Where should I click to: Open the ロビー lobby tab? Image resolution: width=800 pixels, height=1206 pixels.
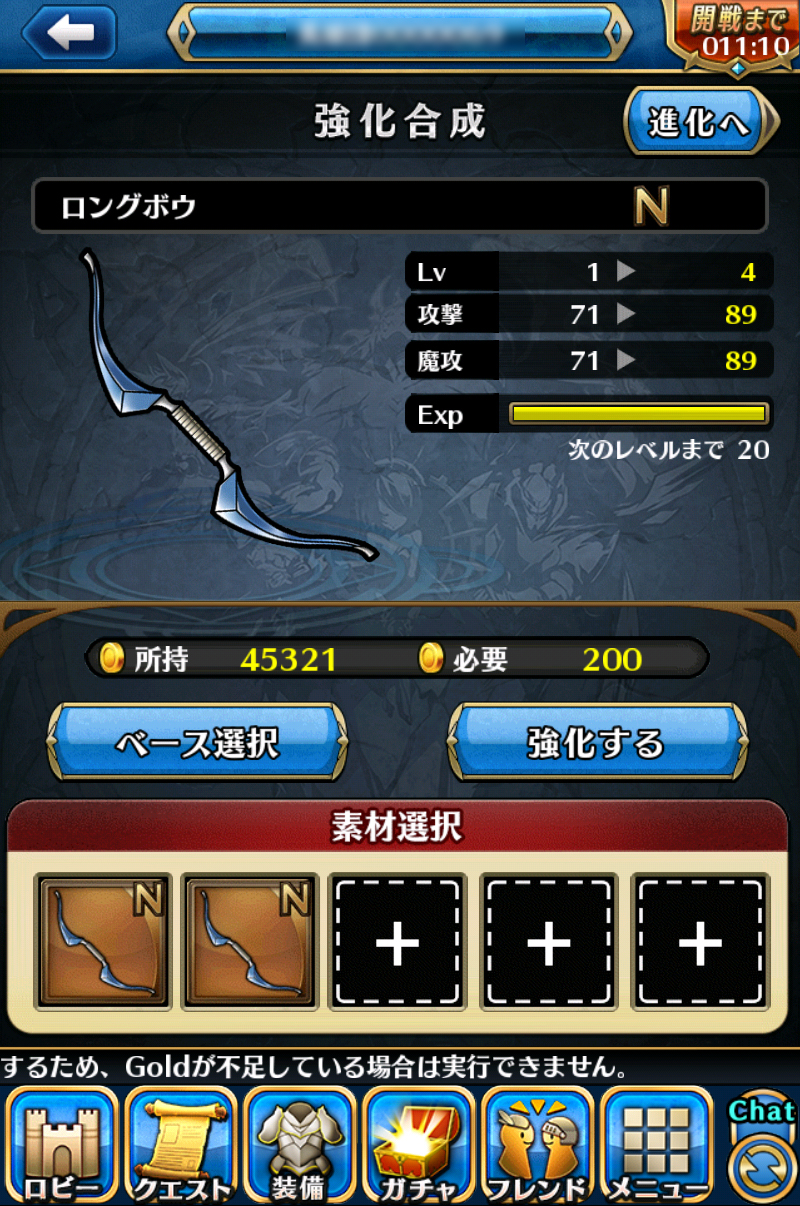coord(64,1147)
